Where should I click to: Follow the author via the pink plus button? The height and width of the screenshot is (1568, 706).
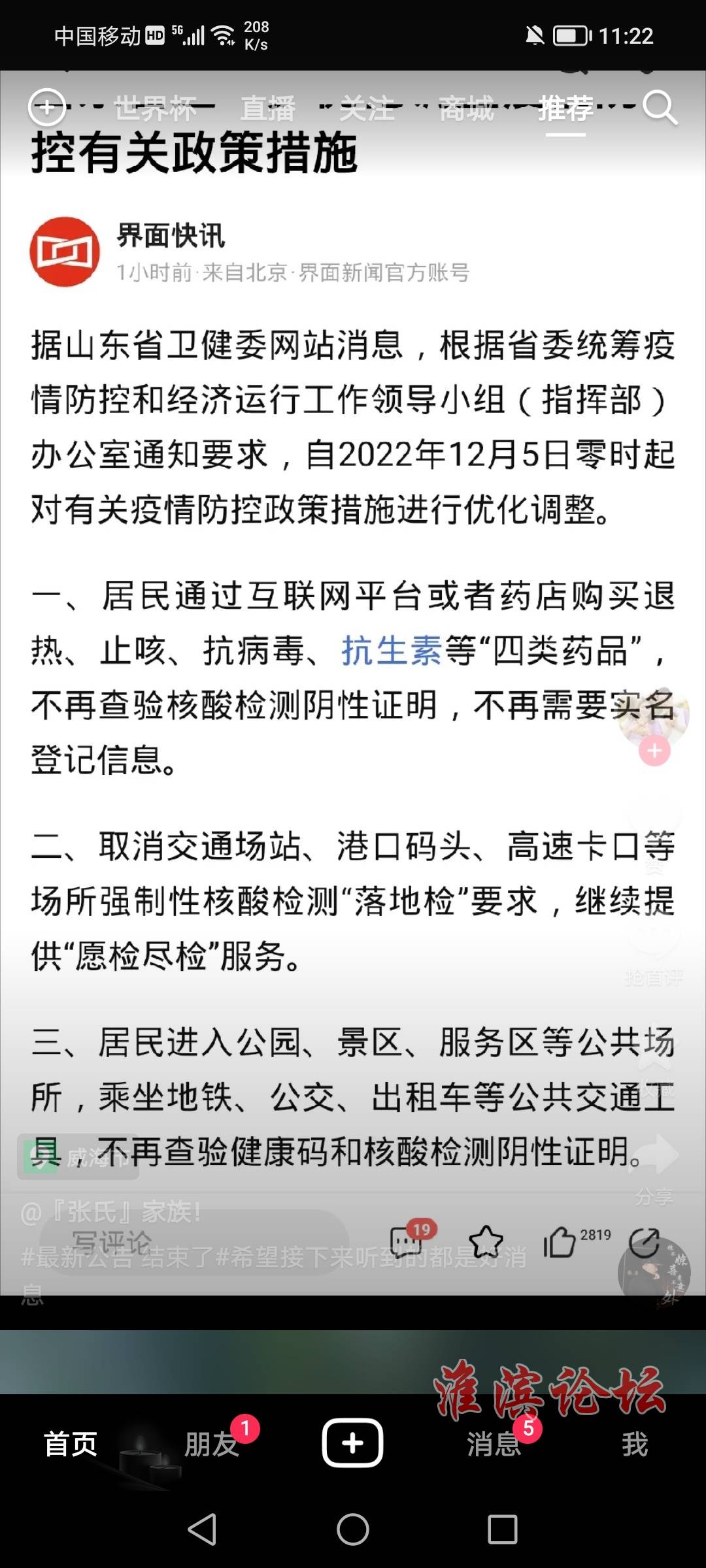(x=654, y=751)
